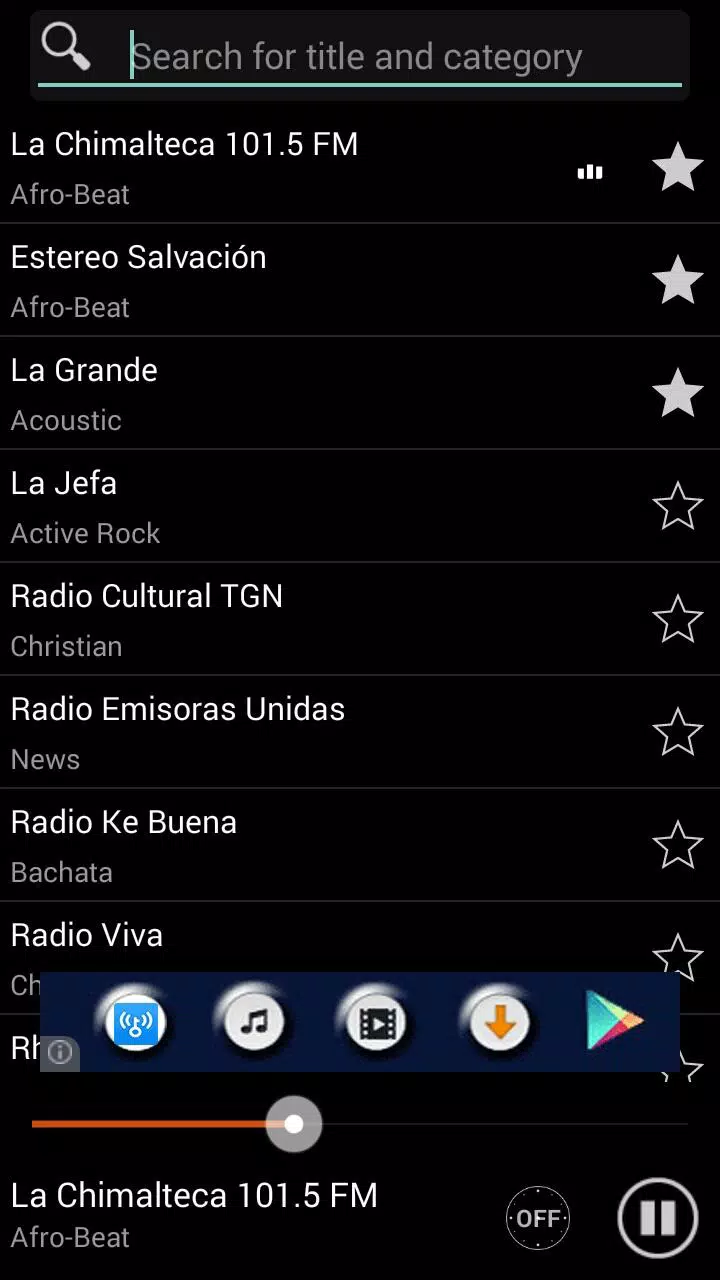
Task: Click the orange download icon in the ad banner
Action: (x=498, y=1022)
